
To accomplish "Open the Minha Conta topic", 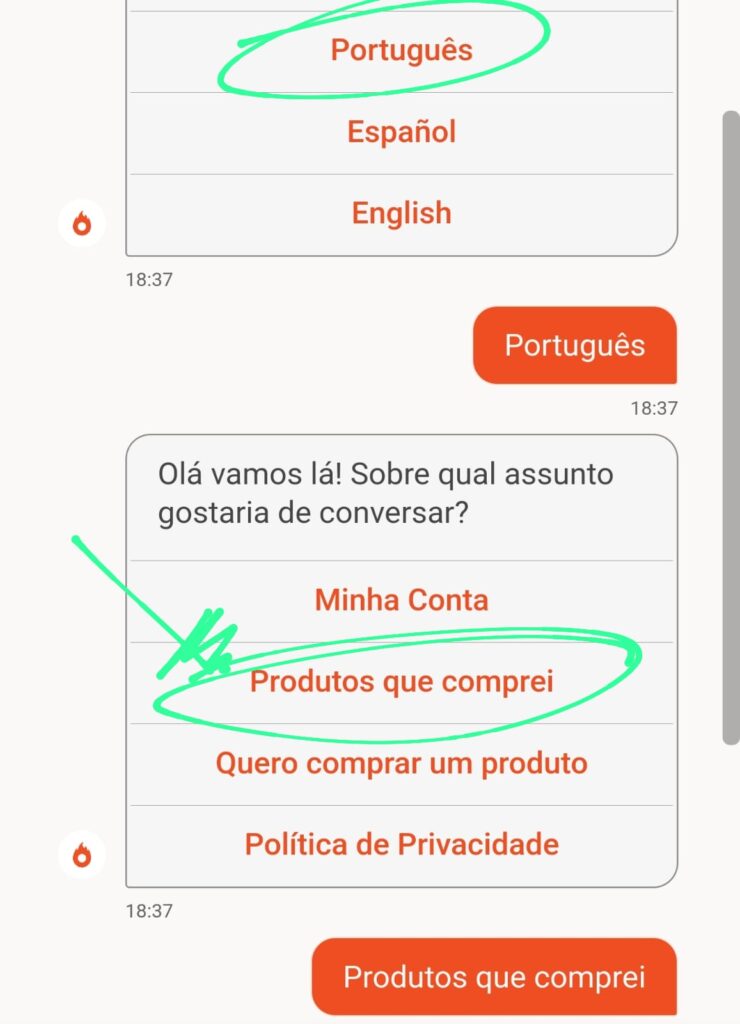I will coord(401,600).
